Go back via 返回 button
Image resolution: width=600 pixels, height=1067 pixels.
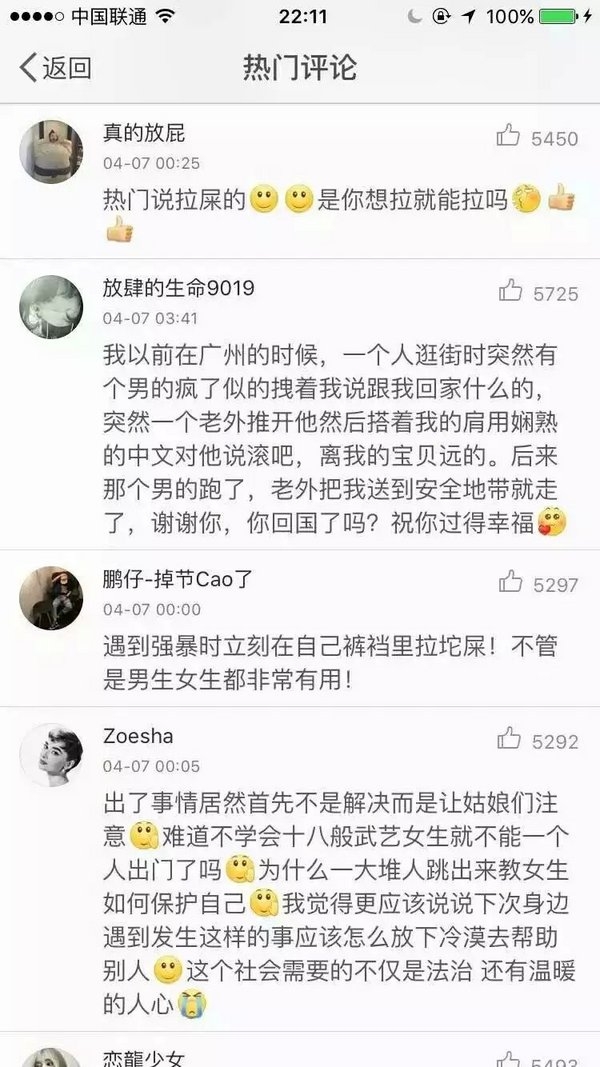point(56,68)
